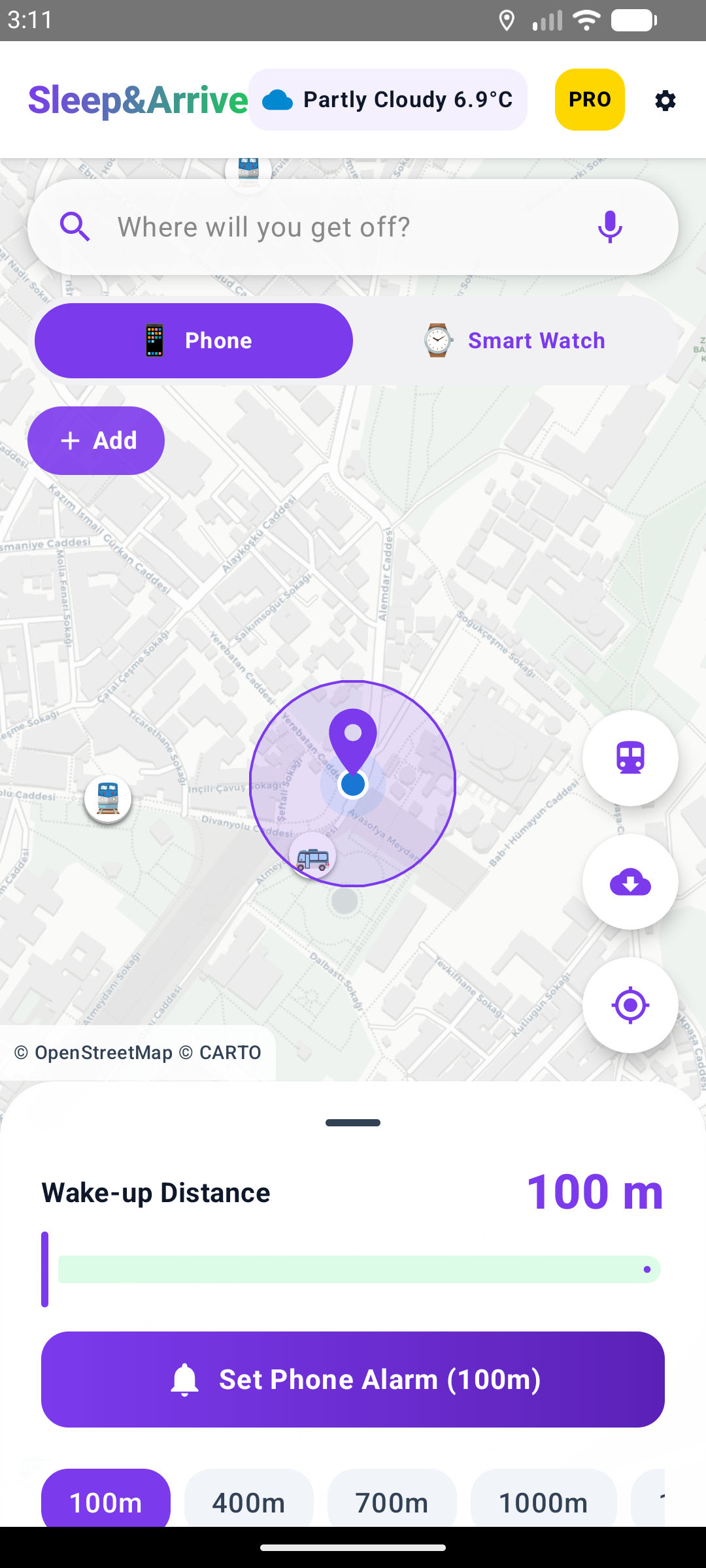The width and height of the screenshot is (706, 1568).
Task: Tap the weather chip showing Partly Cloudy
Action: click(388, 99)
